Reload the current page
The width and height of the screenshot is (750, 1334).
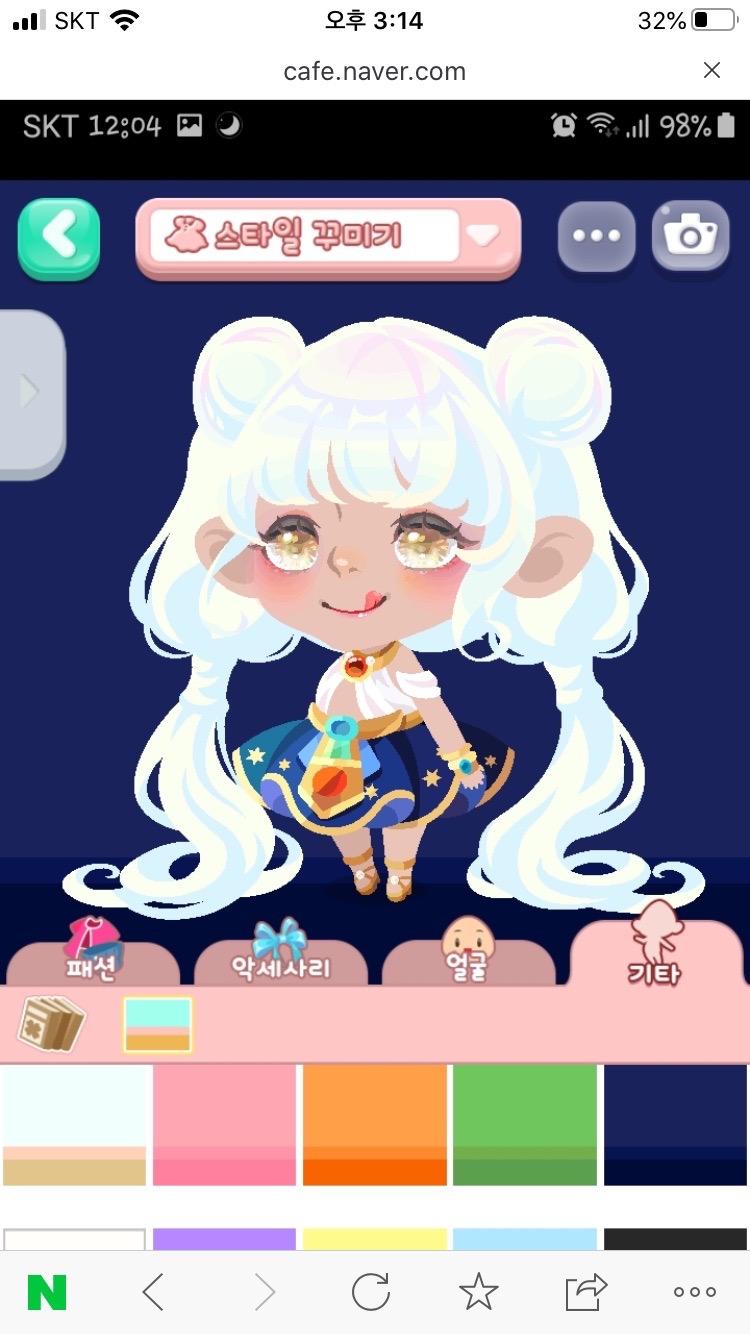tap(371, 1292)
